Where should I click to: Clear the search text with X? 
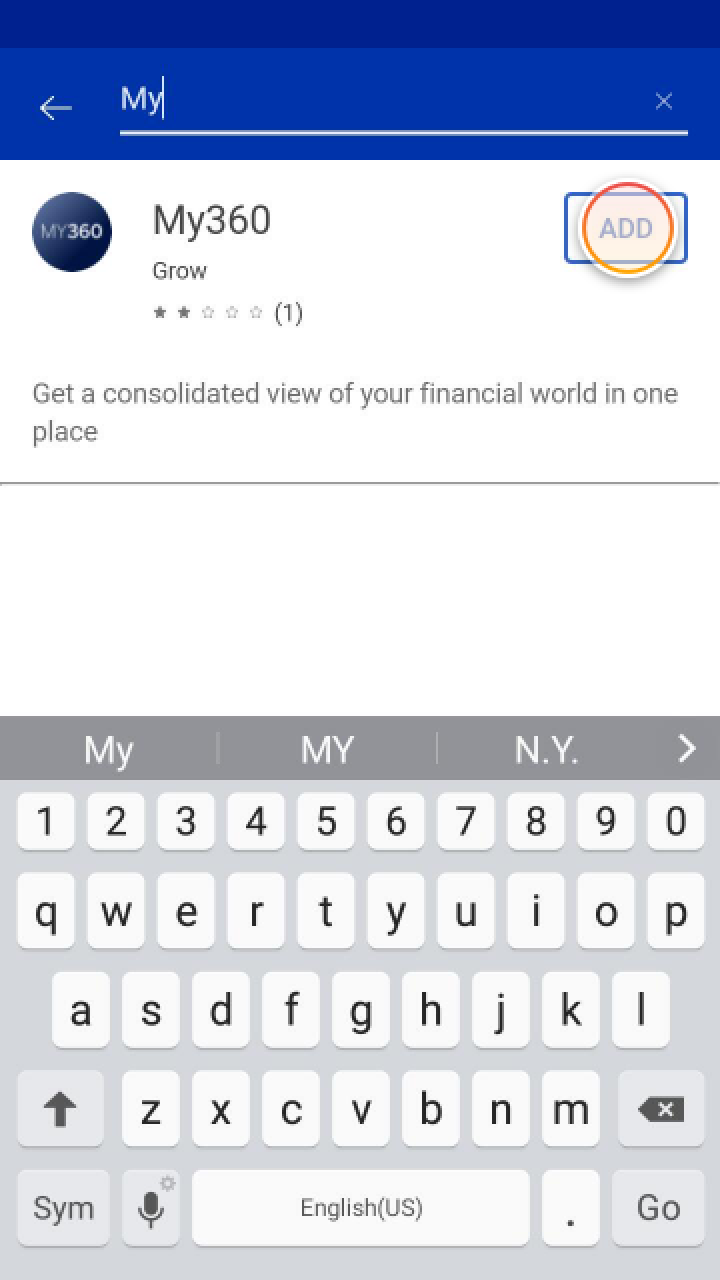tap(664, 101)
